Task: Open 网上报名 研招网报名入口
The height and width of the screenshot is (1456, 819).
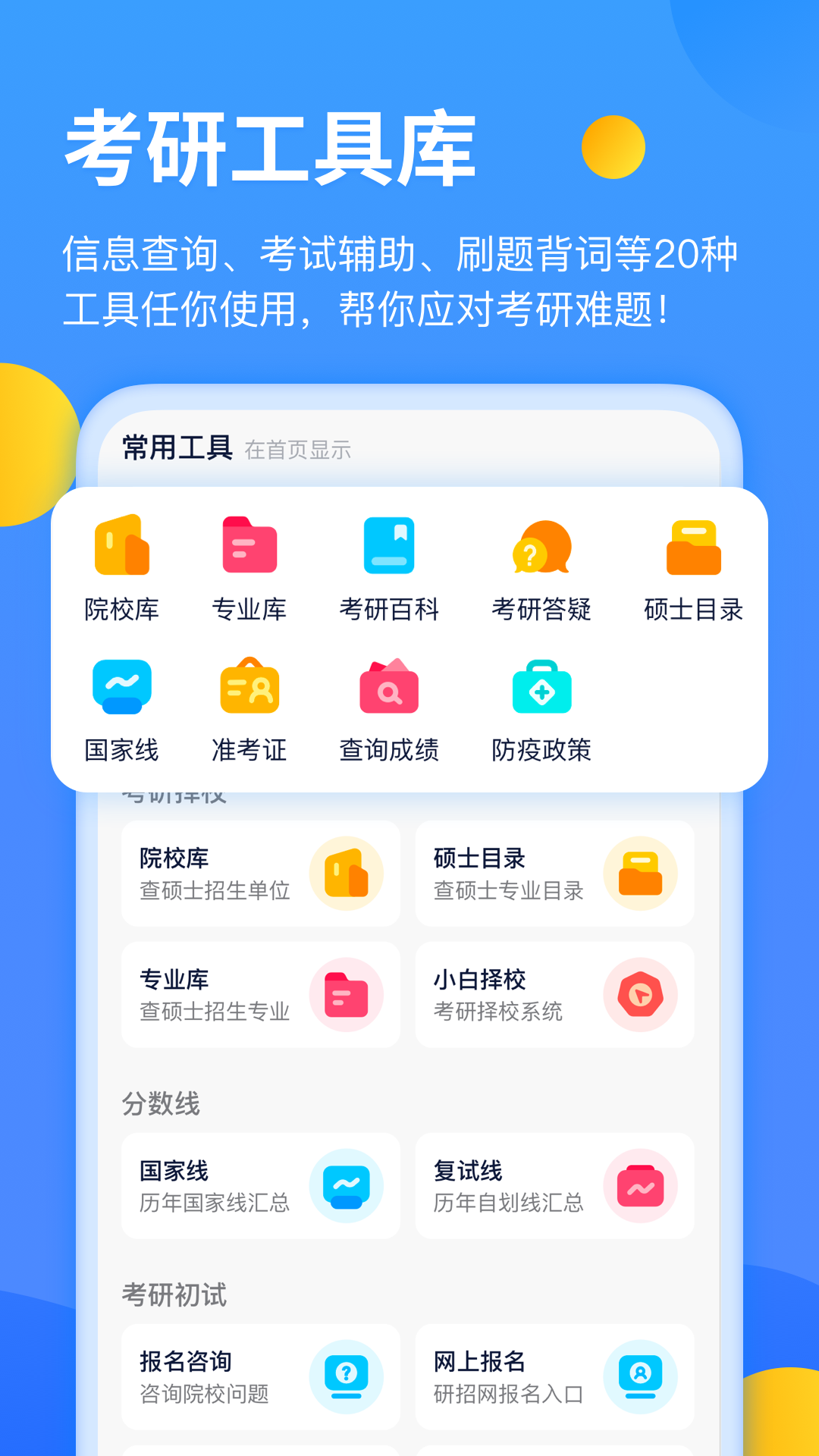Action: 554,1376
